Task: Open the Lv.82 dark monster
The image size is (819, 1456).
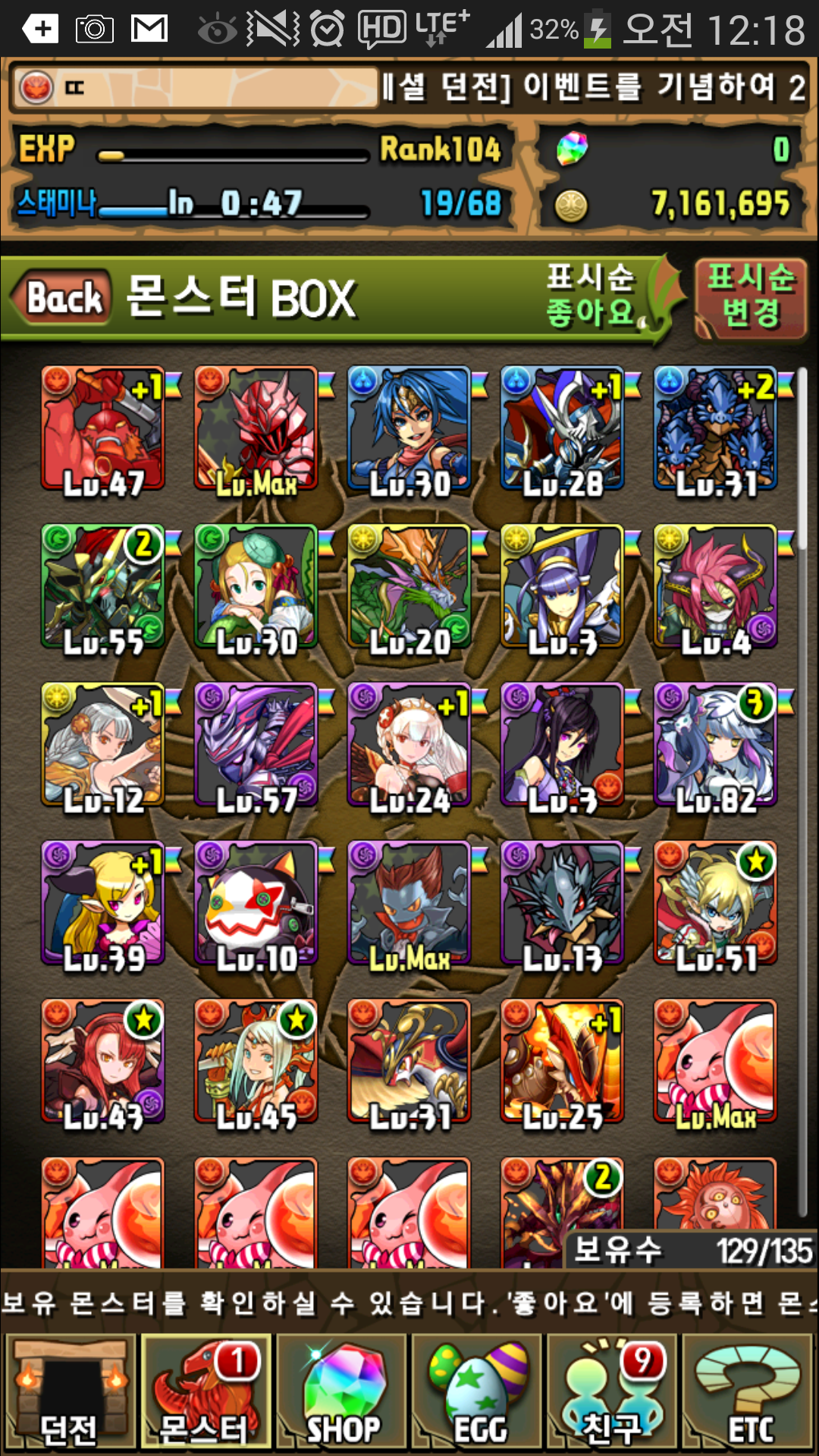Action: click(x=716, y=745)
